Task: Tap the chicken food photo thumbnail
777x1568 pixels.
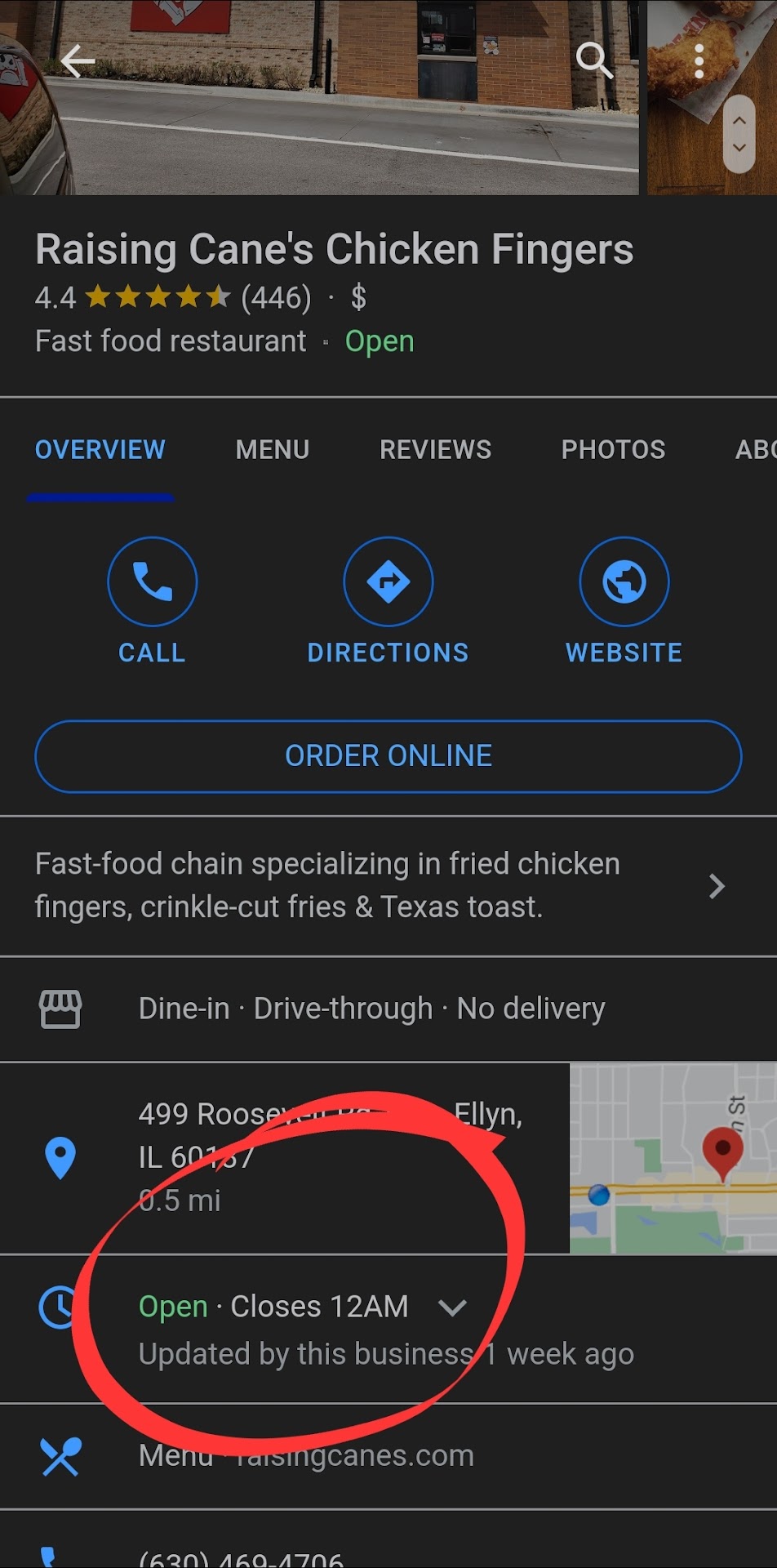Action: [x=694, y=49]
